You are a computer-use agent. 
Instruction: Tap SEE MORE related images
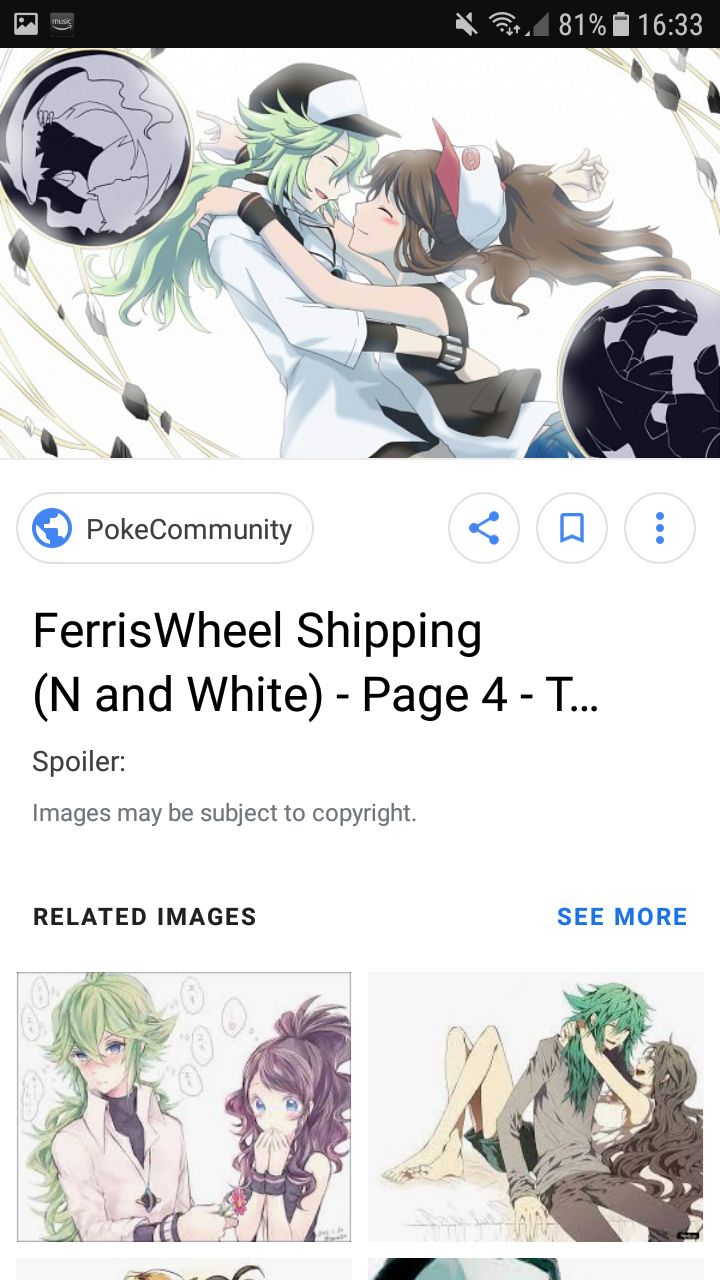pyautogui.click(x=622, y=917)
